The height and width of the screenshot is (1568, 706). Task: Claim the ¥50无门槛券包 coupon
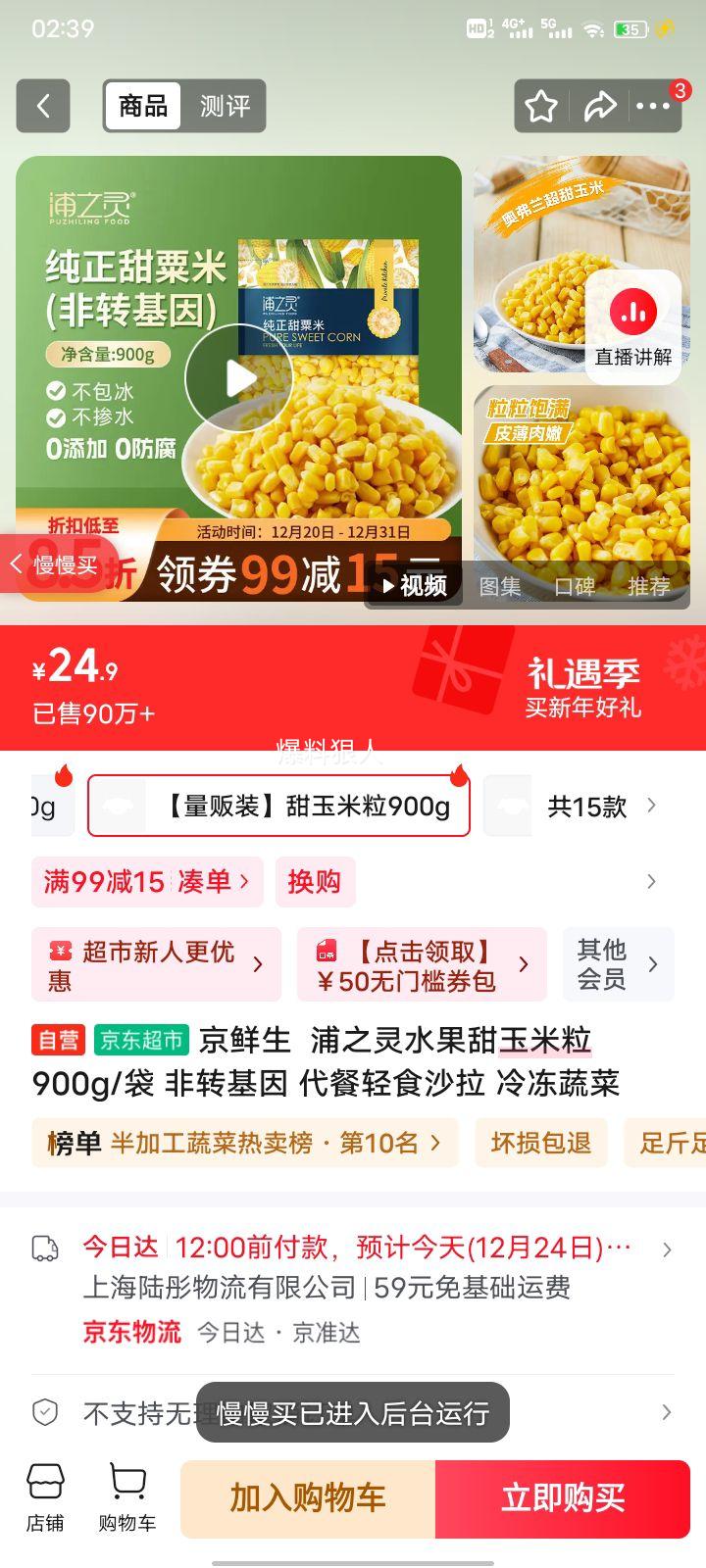tap(422, 965)
